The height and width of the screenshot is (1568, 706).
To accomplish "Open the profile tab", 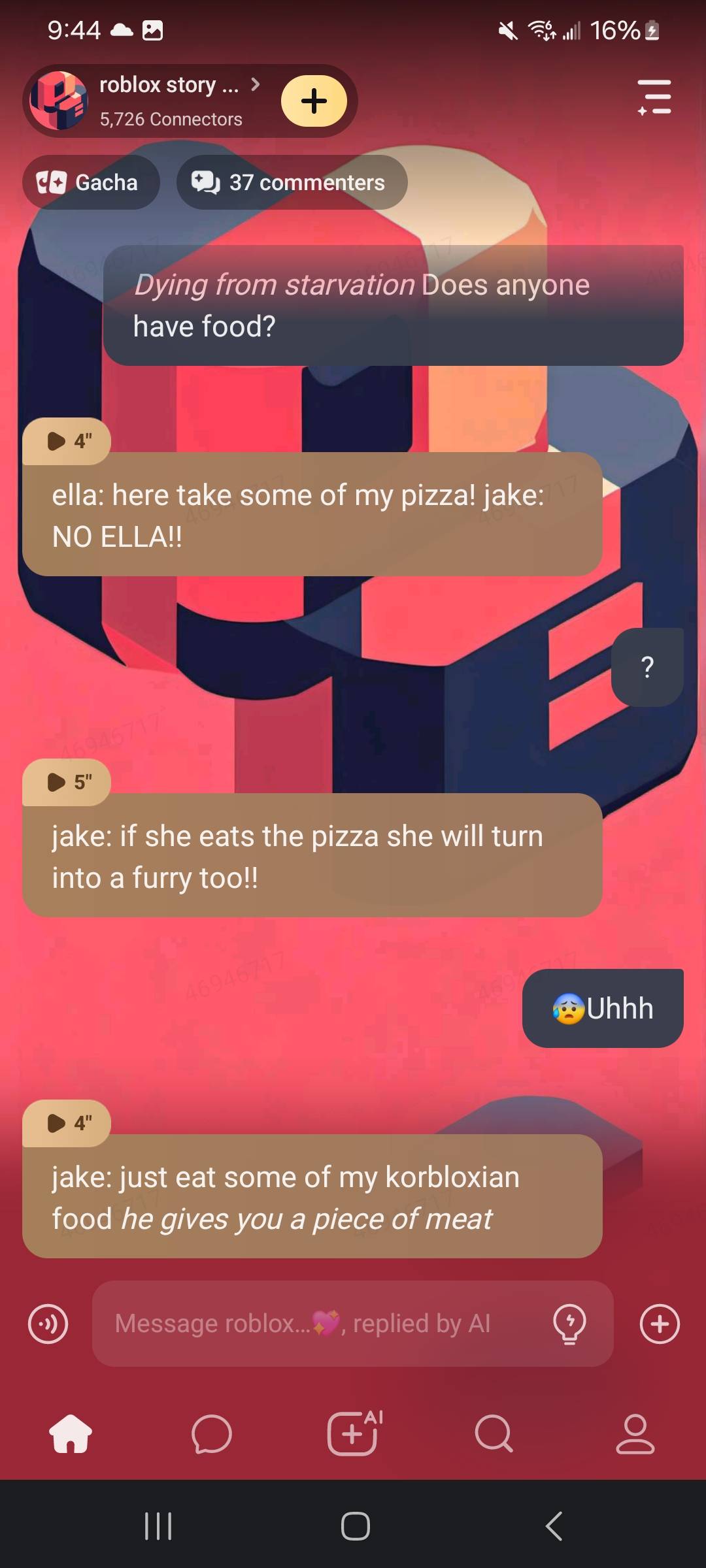I will 635,1434.
